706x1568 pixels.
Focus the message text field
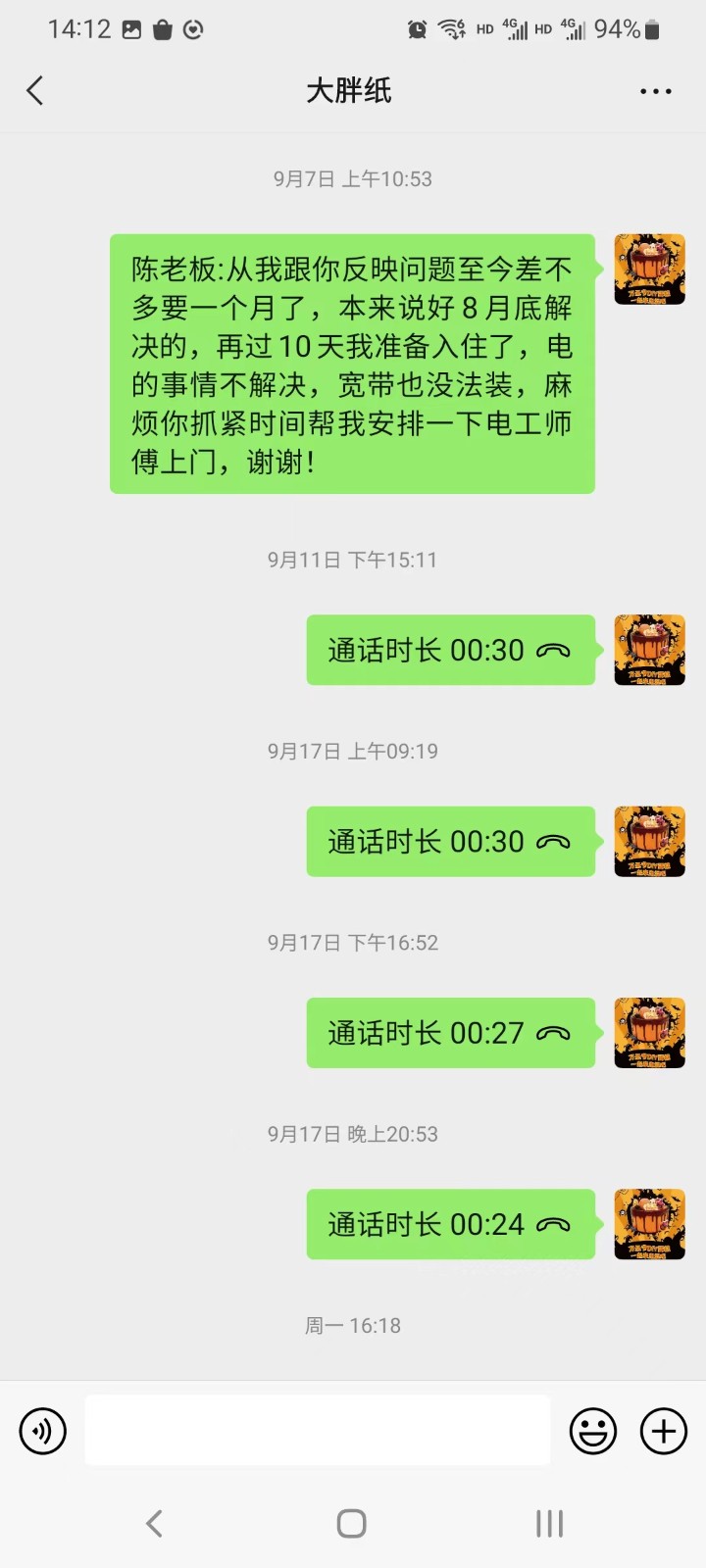(317, 1431)
